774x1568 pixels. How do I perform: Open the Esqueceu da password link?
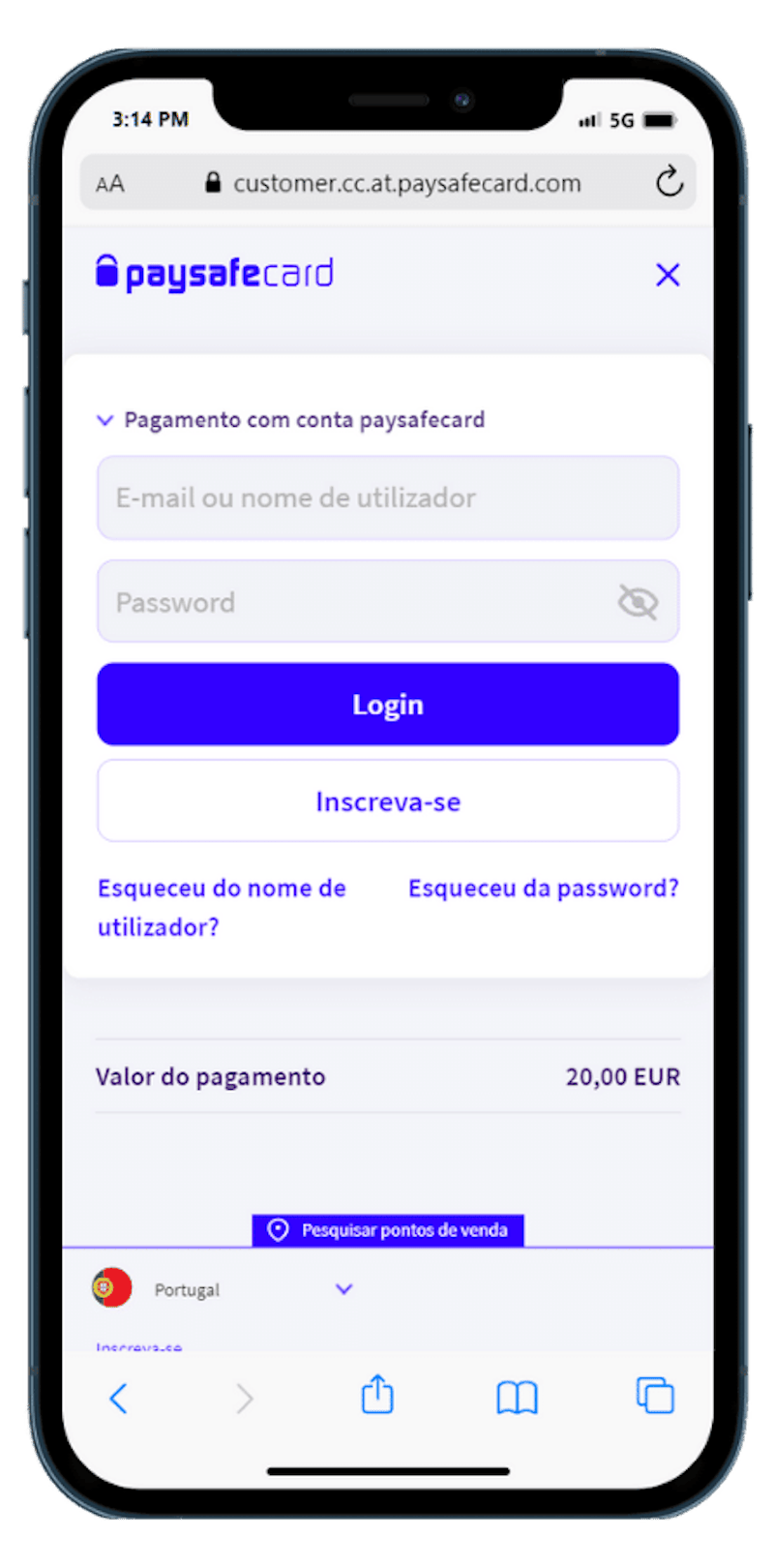(543, 889)
